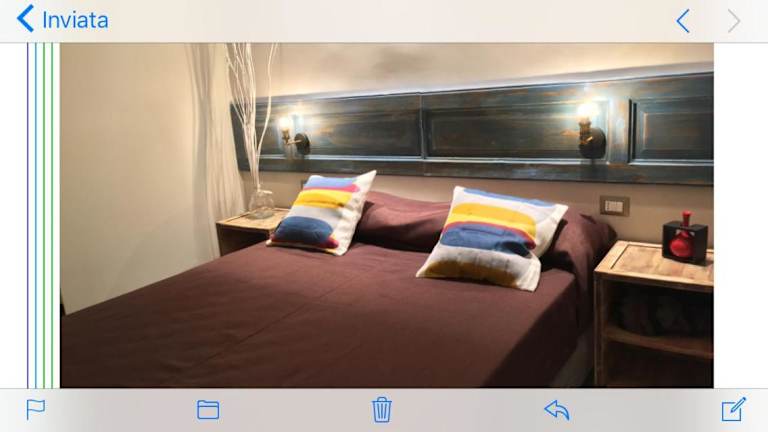The image size is (768, 432).
Task: Go back to the Inviata mailbox
Action: (x=62, y=20)
